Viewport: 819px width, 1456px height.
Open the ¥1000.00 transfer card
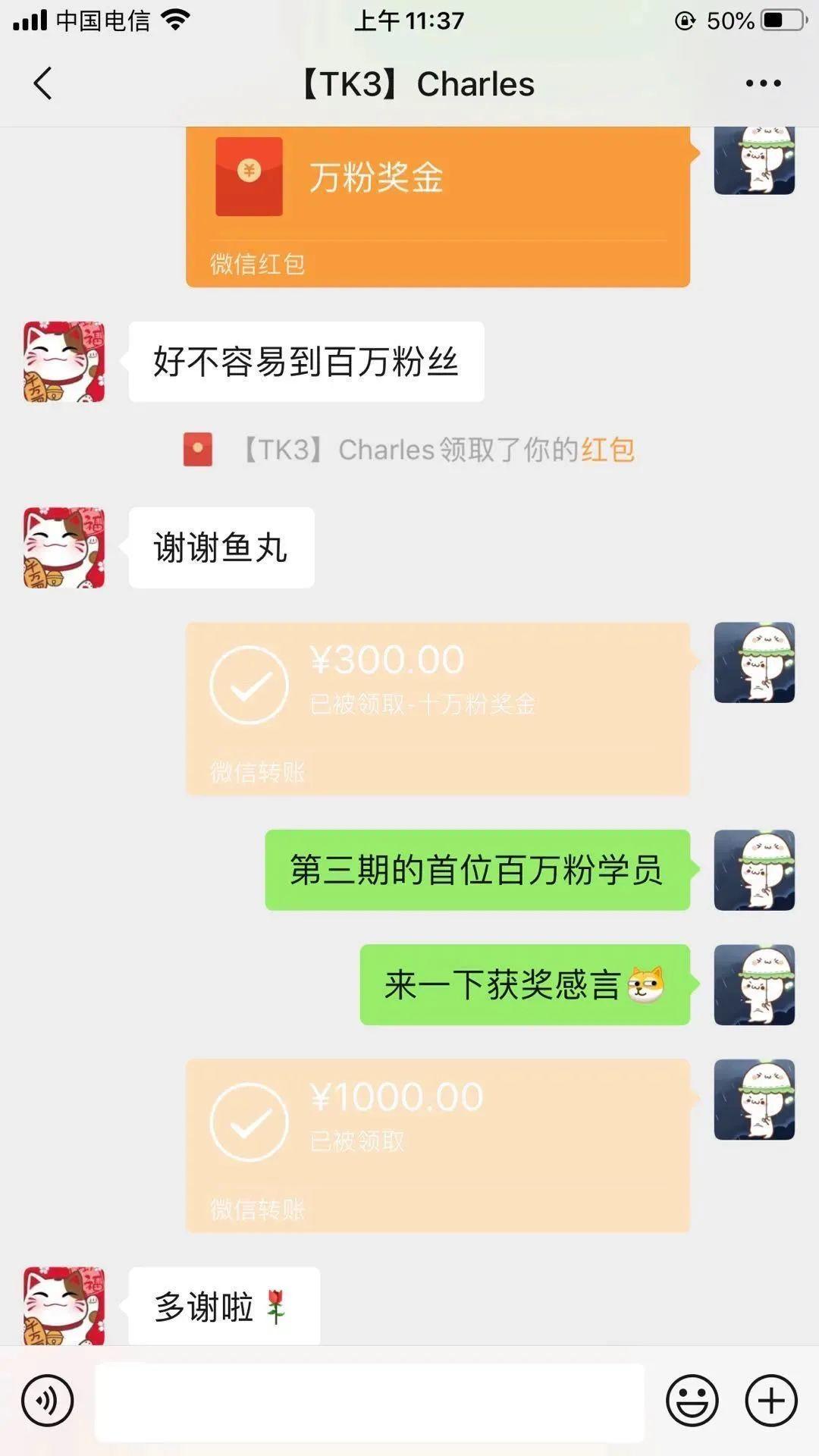coord(438,1145)
